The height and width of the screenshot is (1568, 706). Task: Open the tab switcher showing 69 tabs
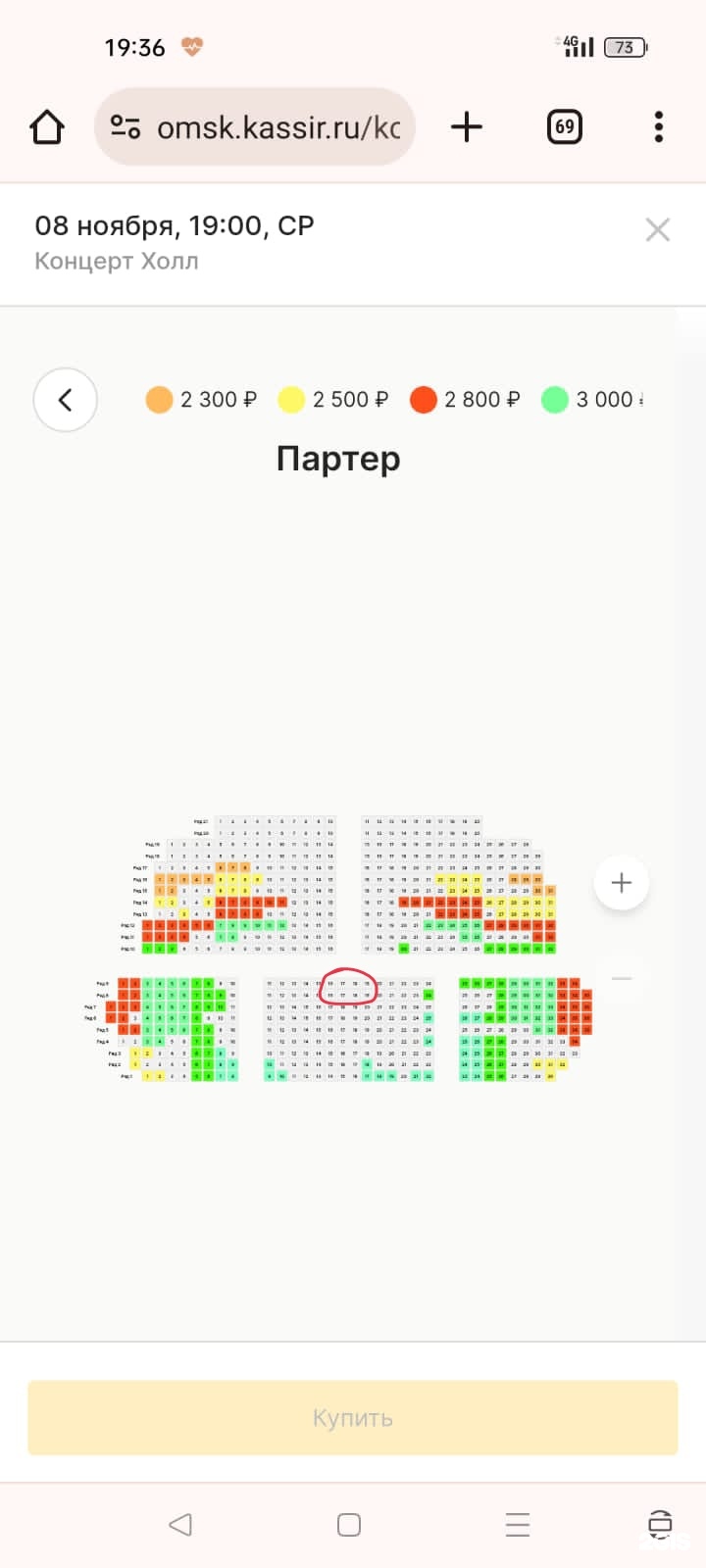tap(565, 127)
